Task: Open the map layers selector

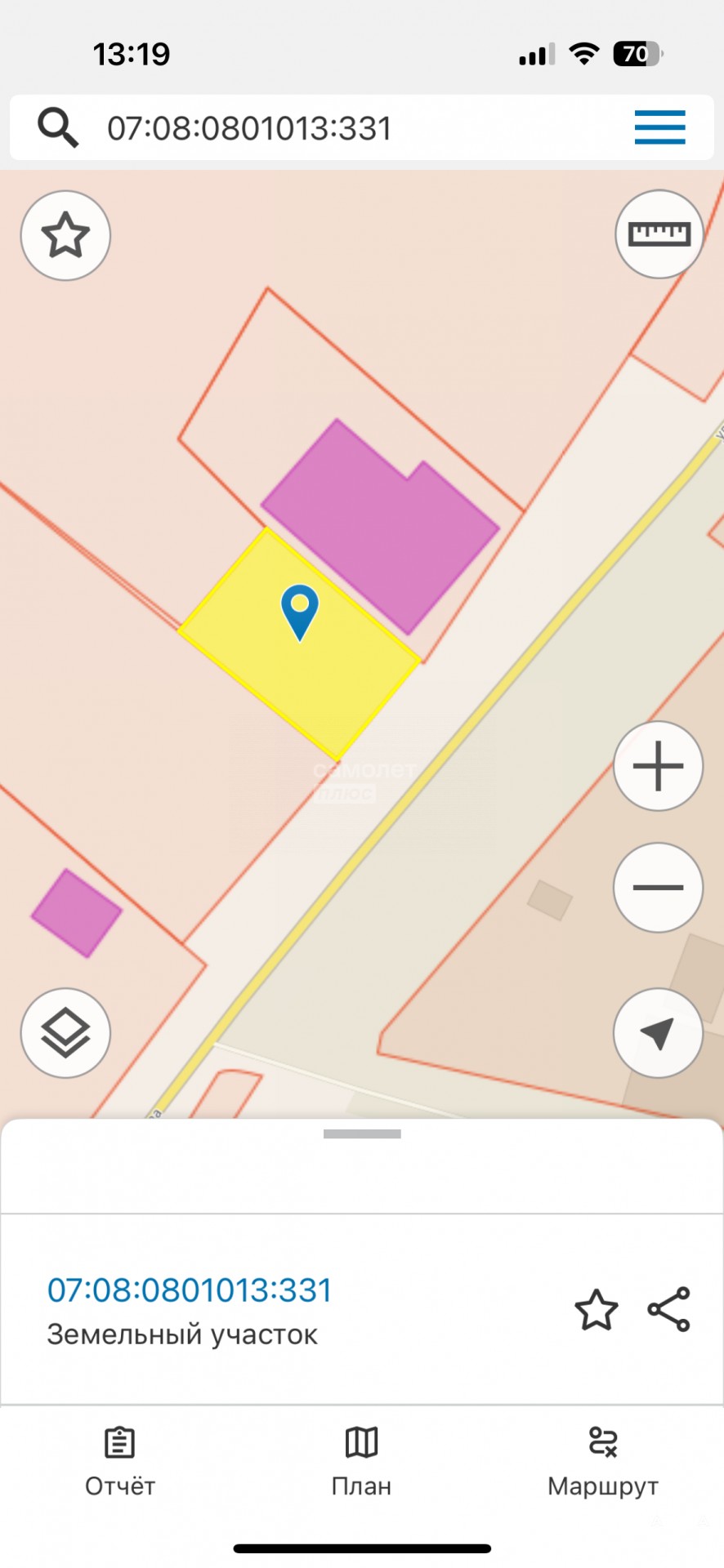Action: [65, 1033]
